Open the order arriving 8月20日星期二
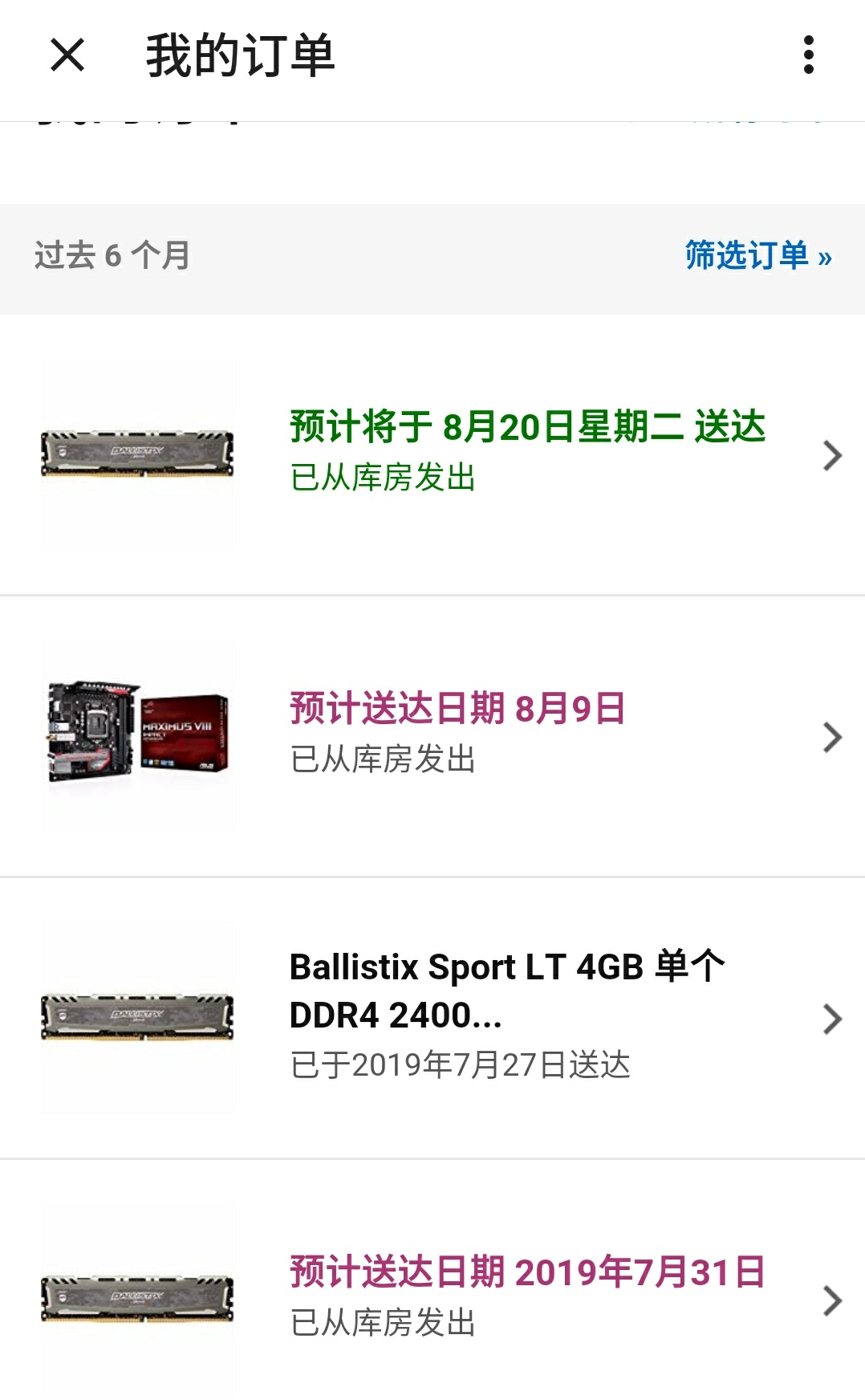Screen dimensions: 865x1400 (526, 429)
